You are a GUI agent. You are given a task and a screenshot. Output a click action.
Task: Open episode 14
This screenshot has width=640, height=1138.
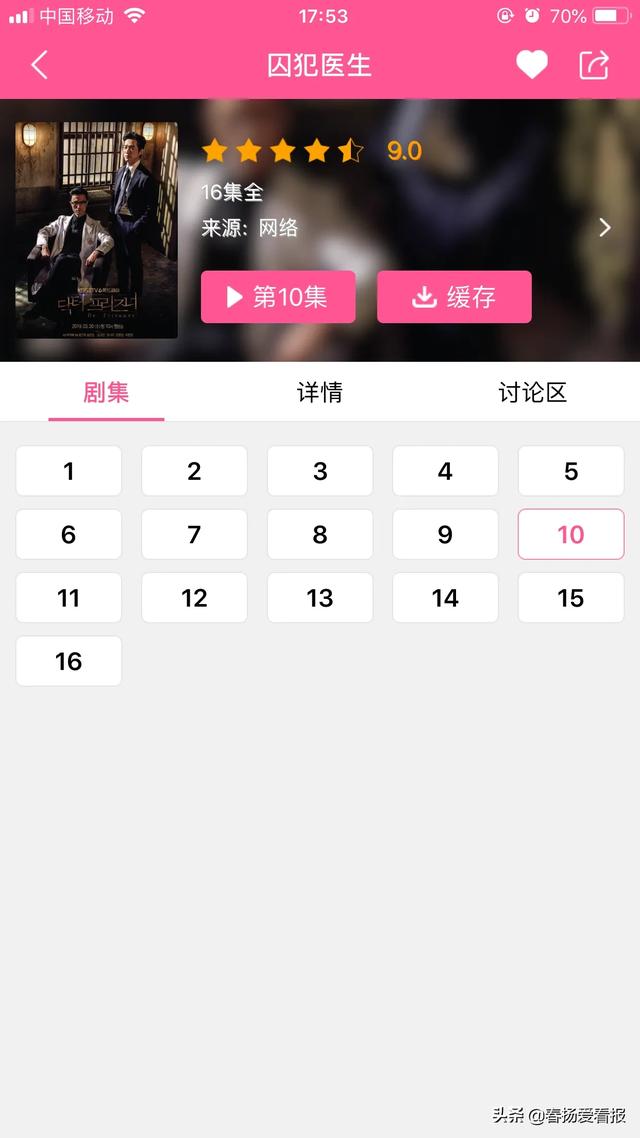coord(446,598)
